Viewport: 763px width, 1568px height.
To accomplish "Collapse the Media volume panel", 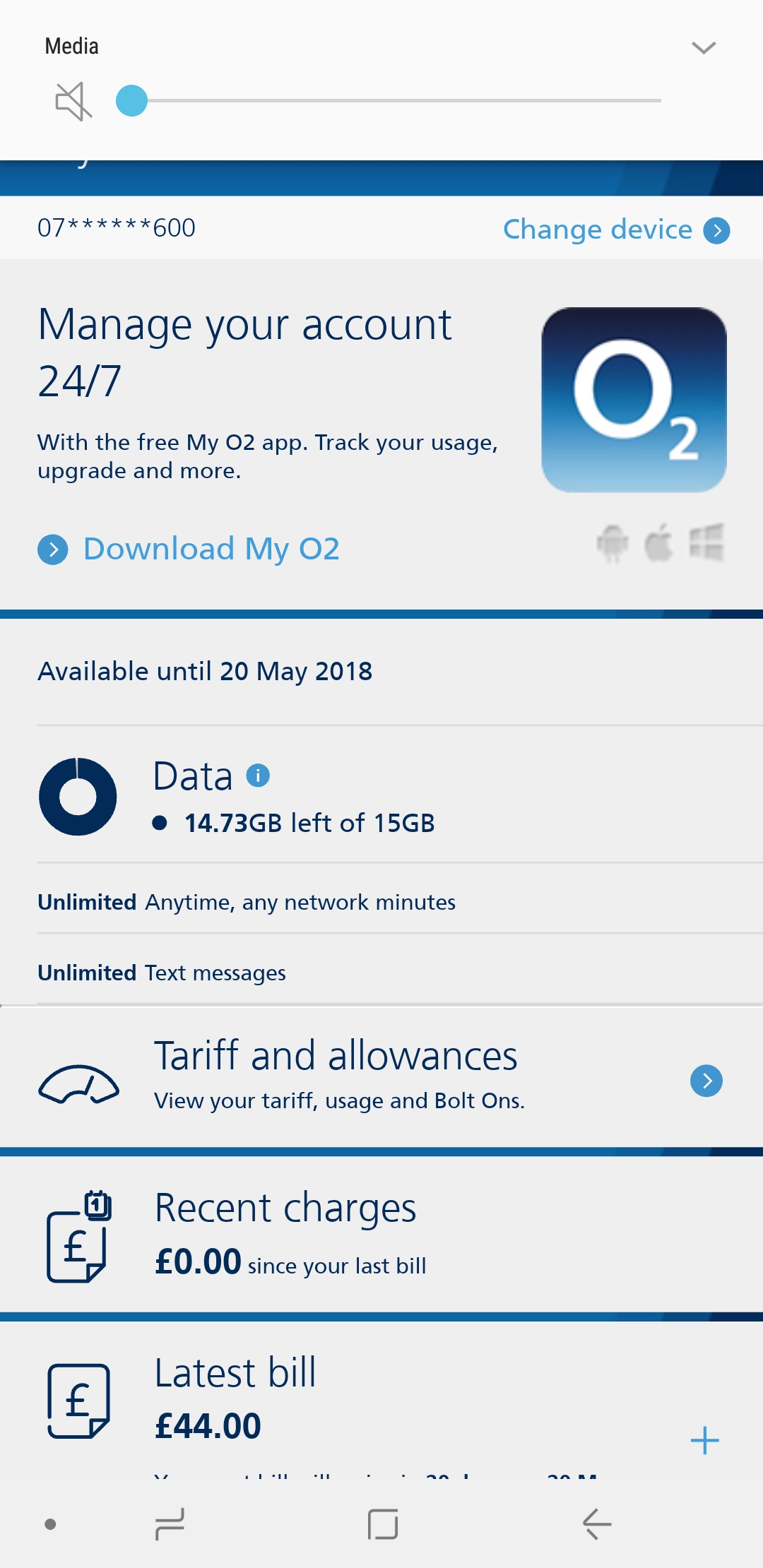I will [x=703, y=47].
